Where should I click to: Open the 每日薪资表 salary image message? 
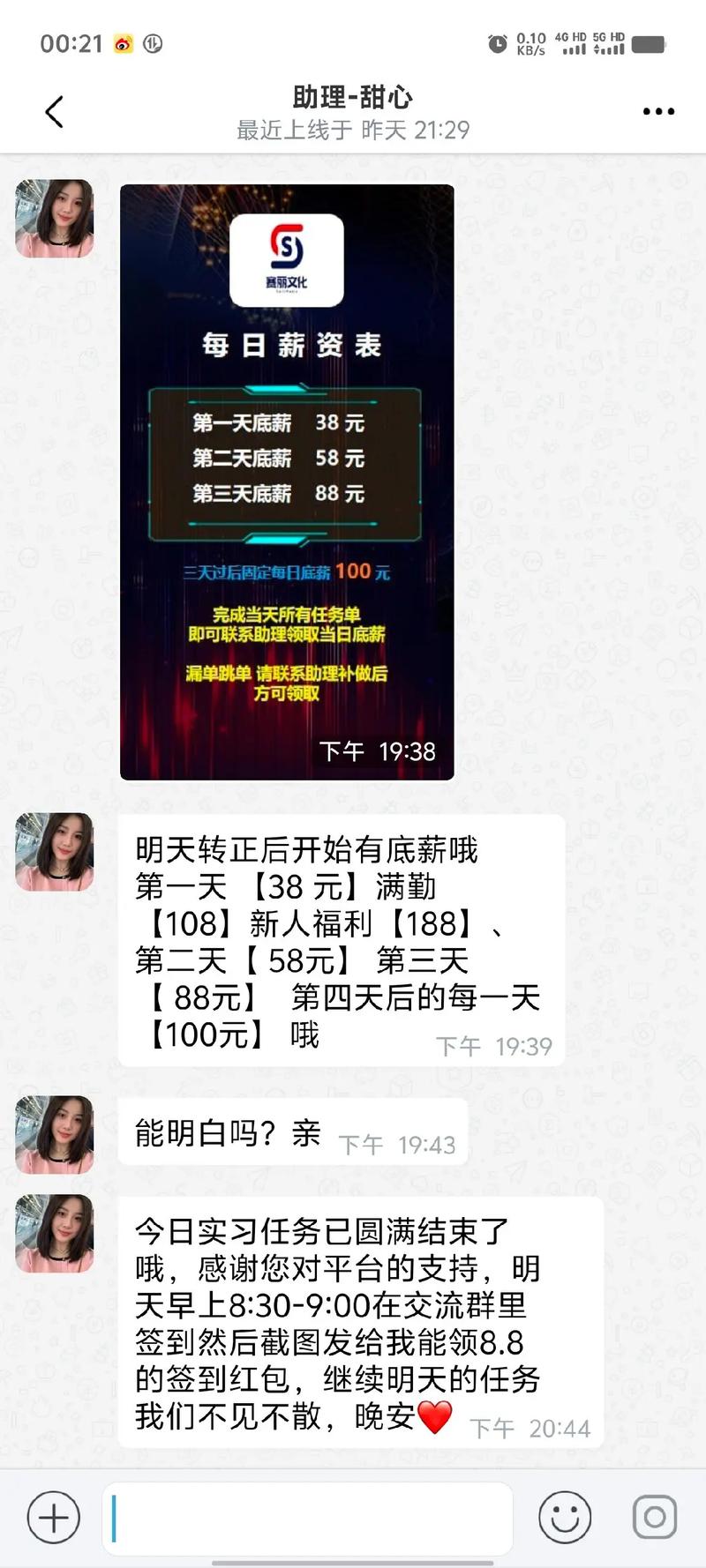pyautogui.click(x=287, y=481)
